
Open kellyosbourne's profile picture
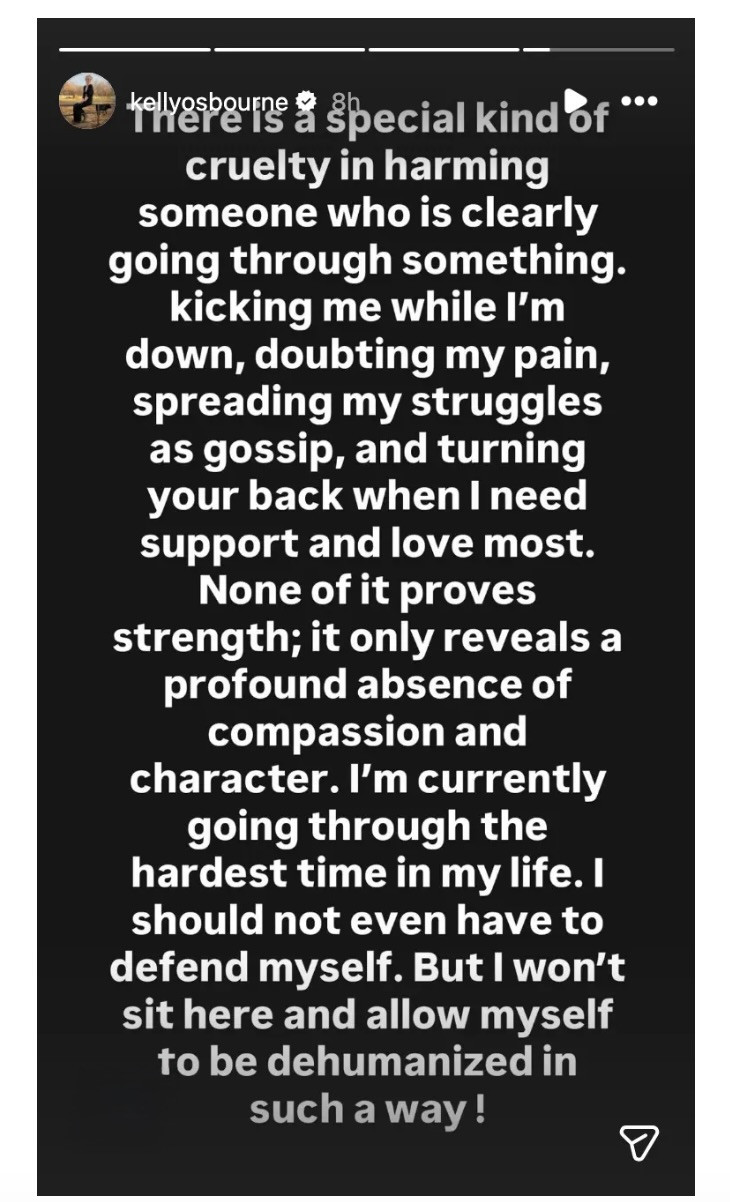tap(88, 100)
